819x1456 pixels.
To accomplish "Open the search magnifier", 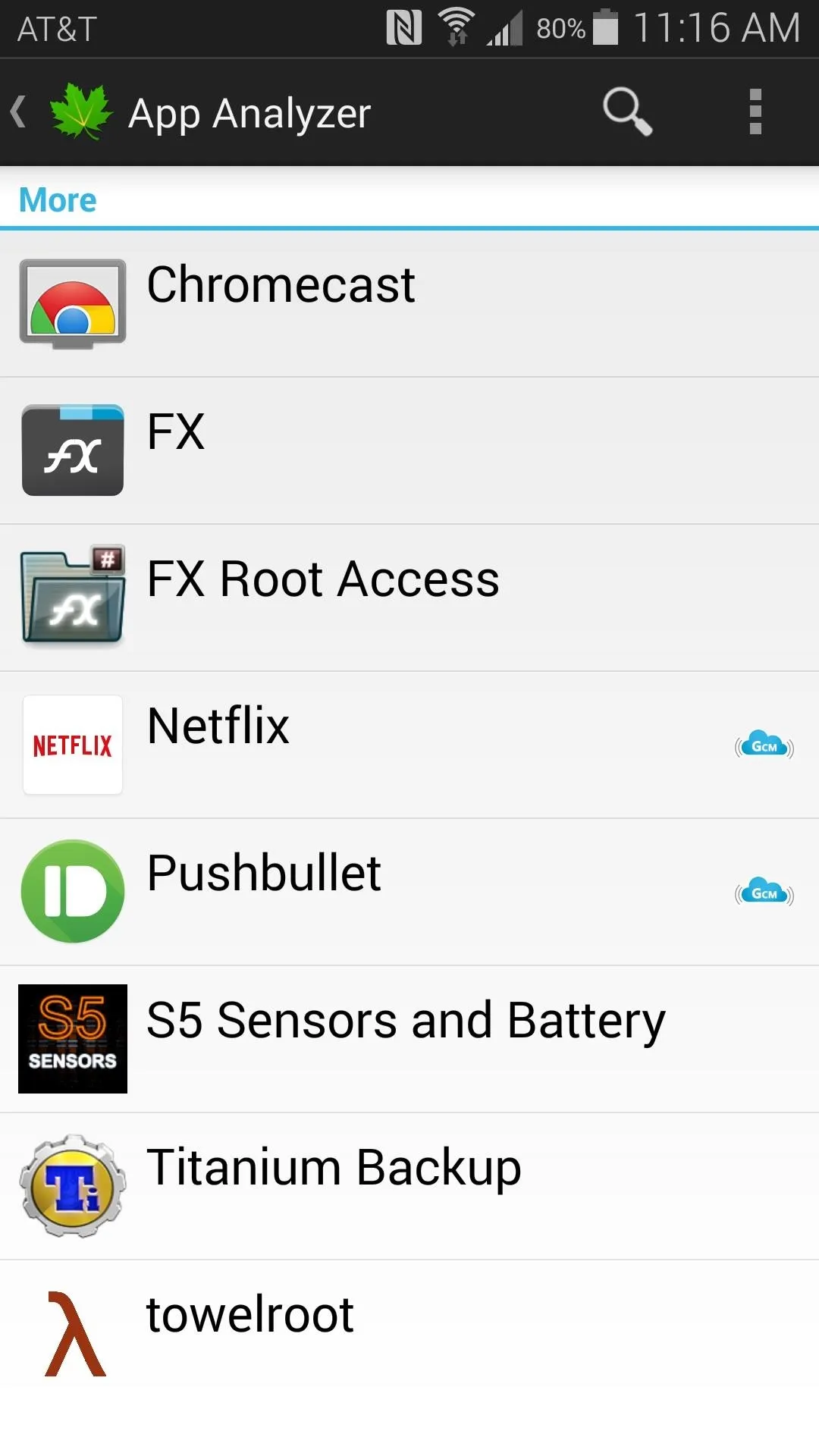I will 627,112.
